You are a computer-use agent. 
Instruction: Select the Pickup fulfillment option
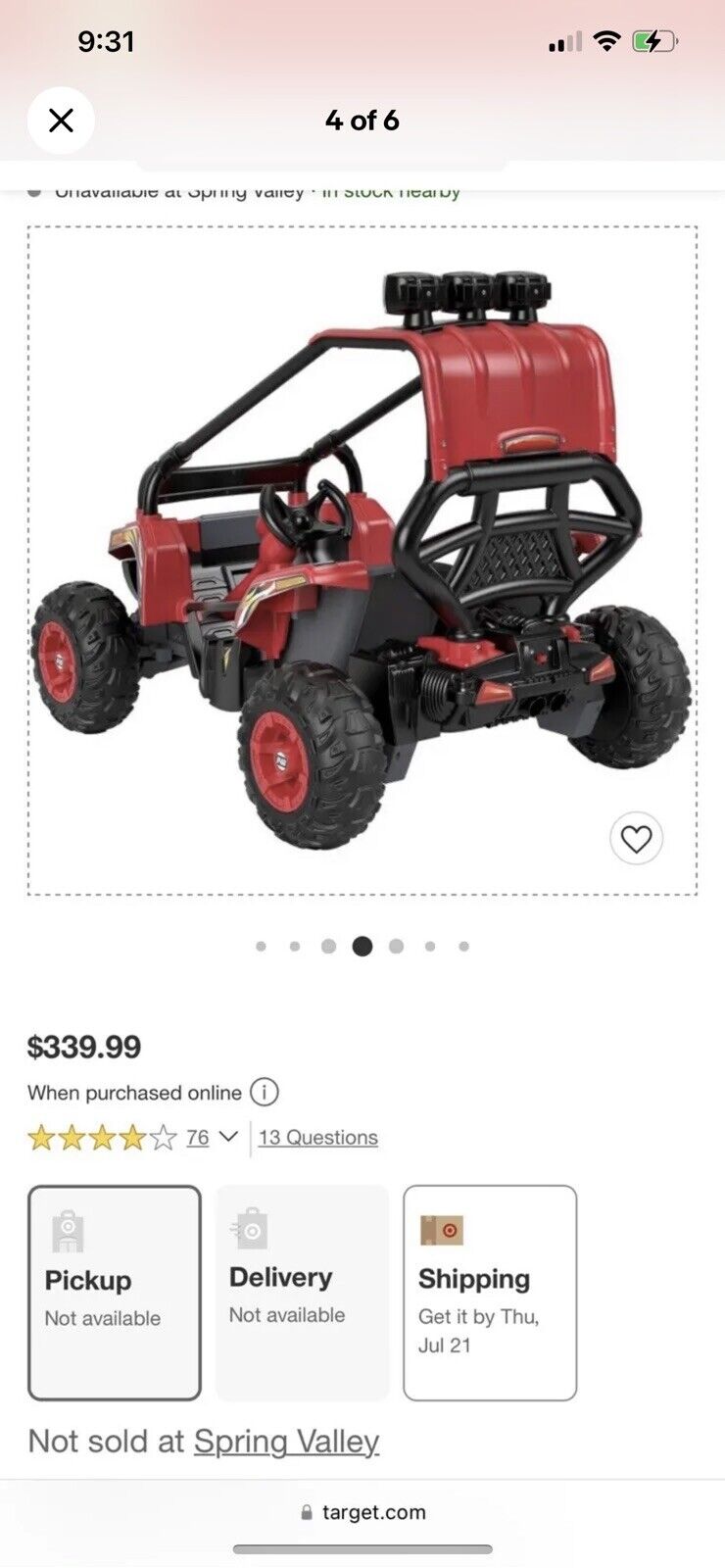pyautogui.click(x=115, y=1292)
